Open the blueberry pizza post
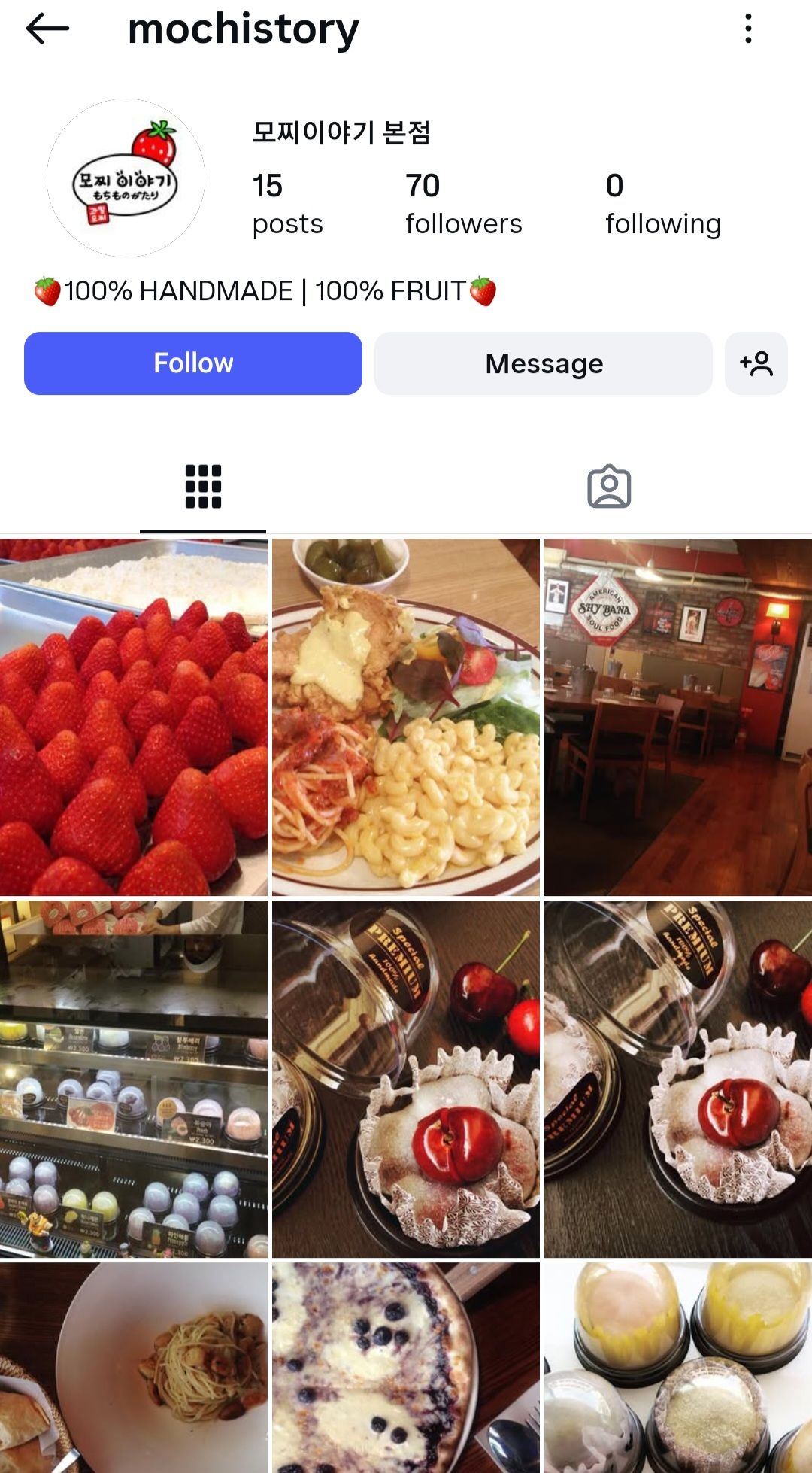Screen dimensions: 812x1473 click(406, 1367)
